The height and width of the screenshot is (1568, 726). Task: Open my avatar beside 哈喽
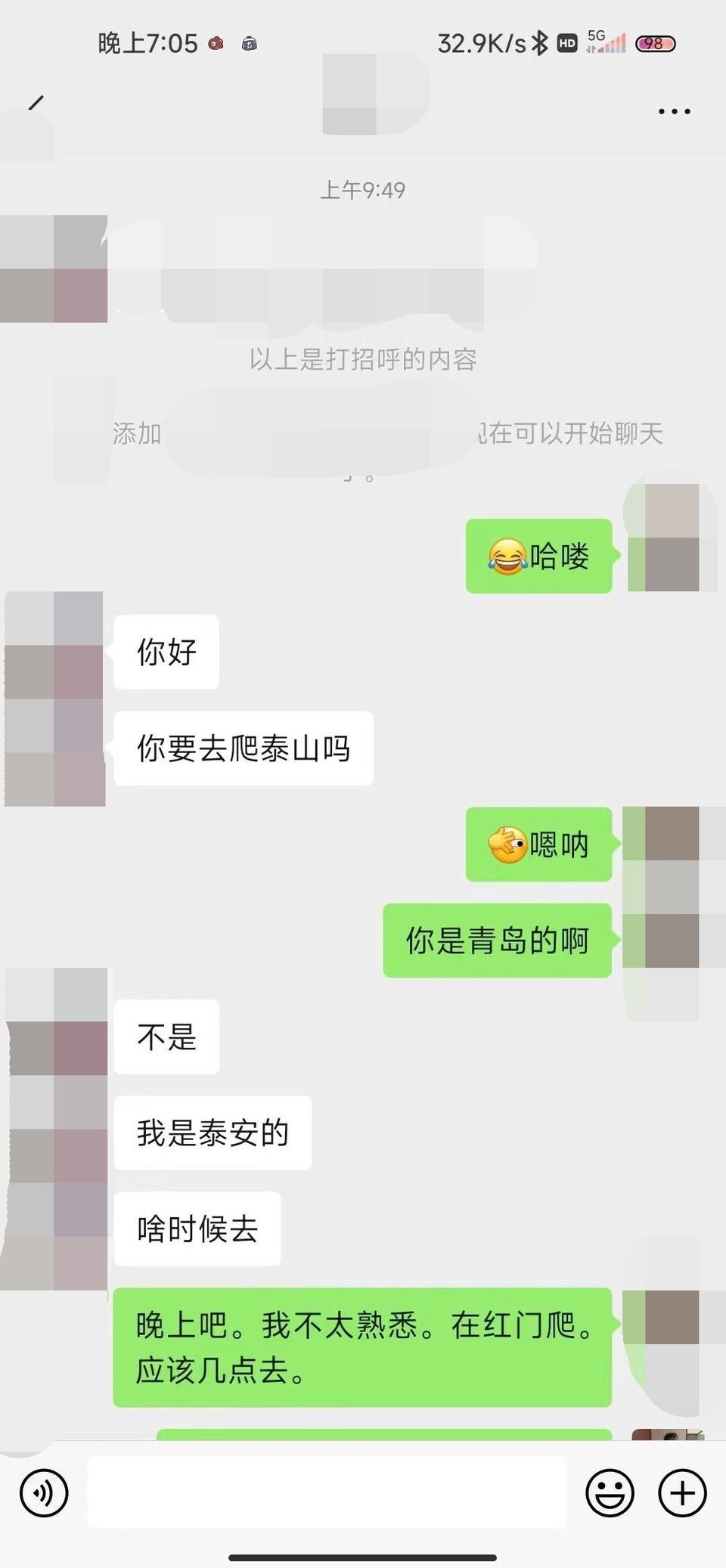[x=670, y=538]
